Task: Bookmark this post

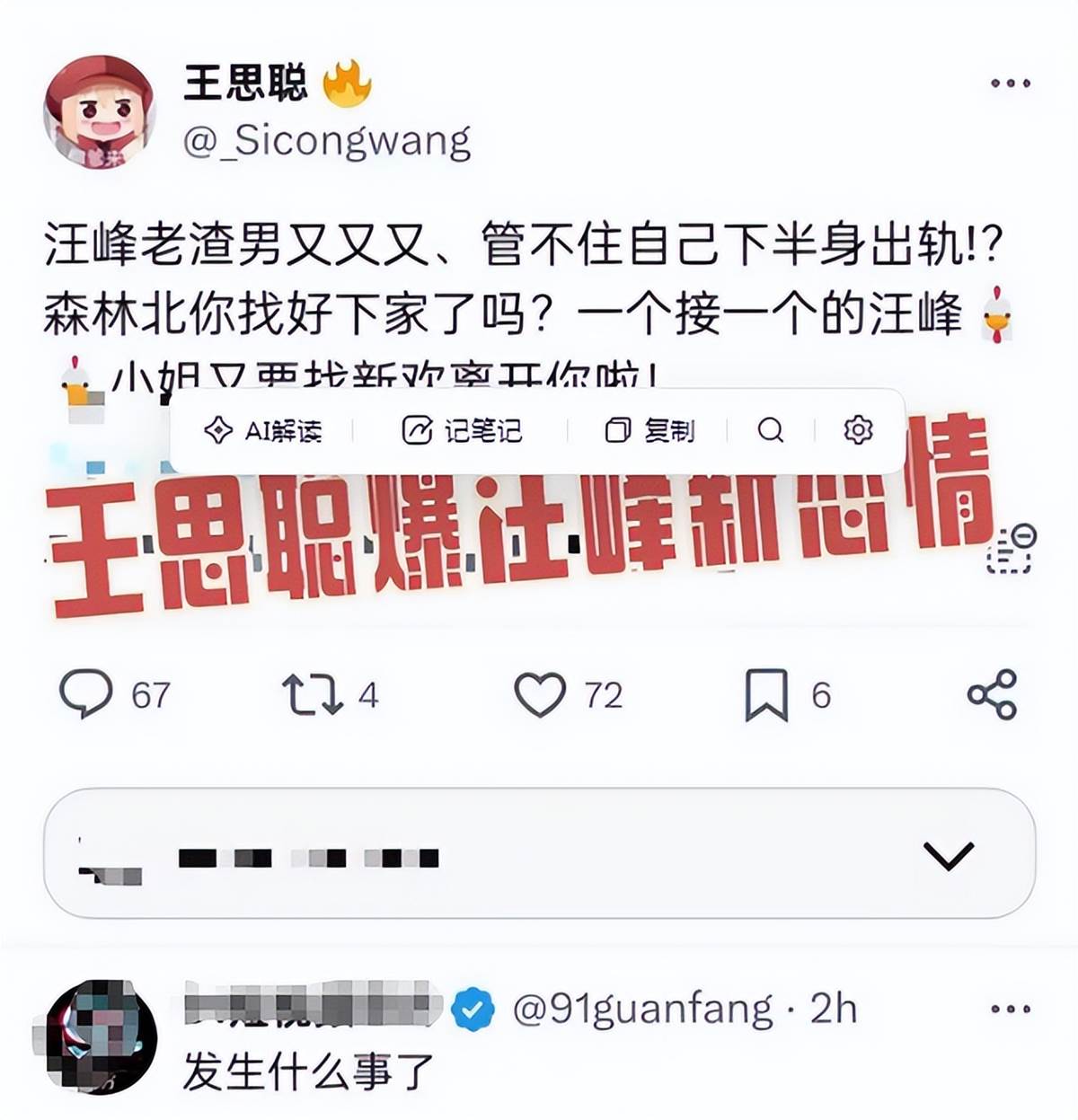Action: pyautogui.click(x=766, y=694)
